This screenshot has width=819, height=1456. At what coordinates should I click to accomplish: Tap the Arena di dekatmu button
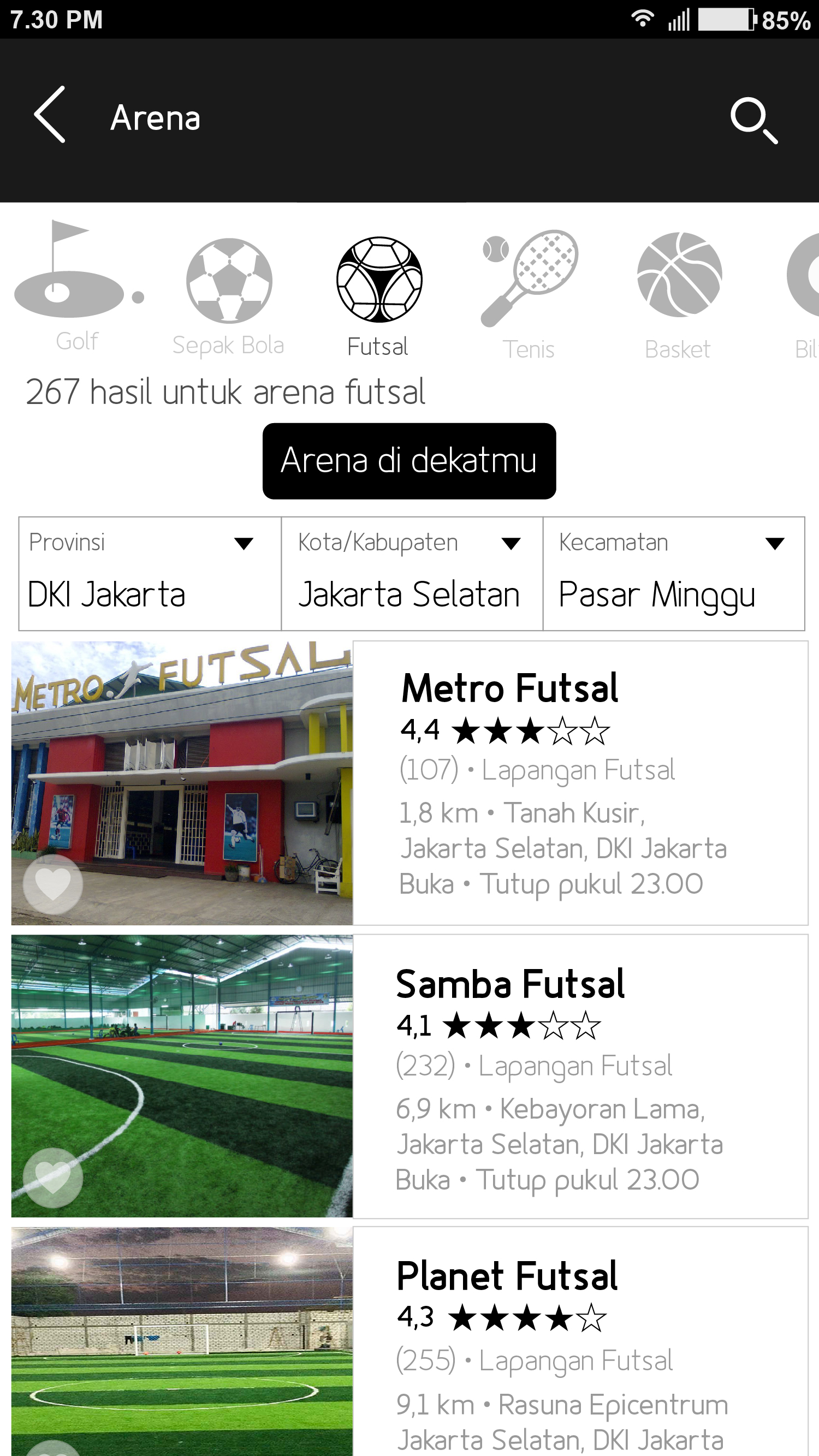click(408, 461)
